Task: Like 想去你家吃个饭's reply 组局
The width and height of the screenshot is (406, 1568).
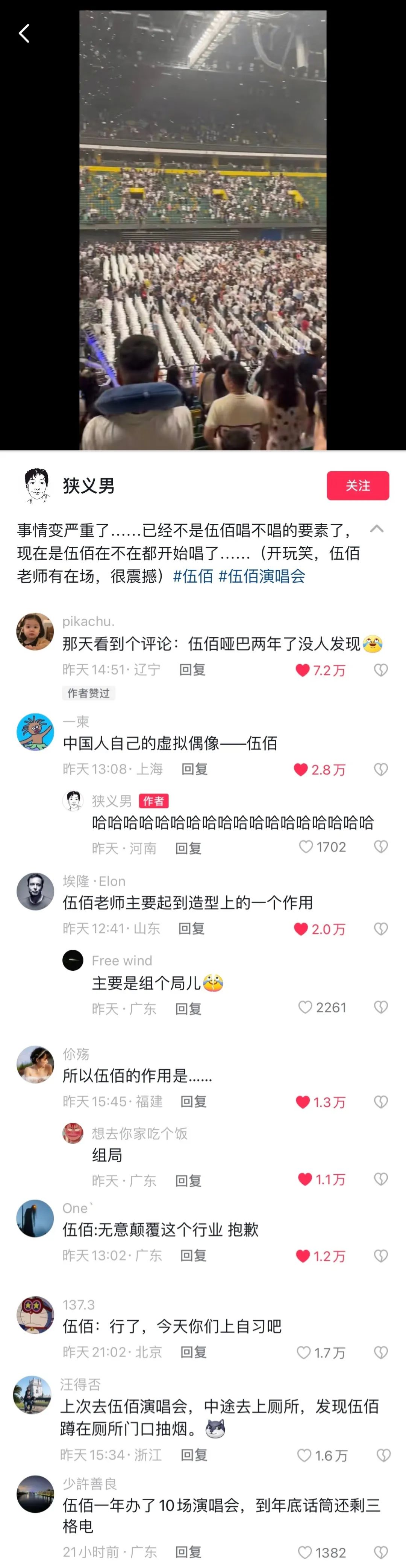Action: (305, 1179)
